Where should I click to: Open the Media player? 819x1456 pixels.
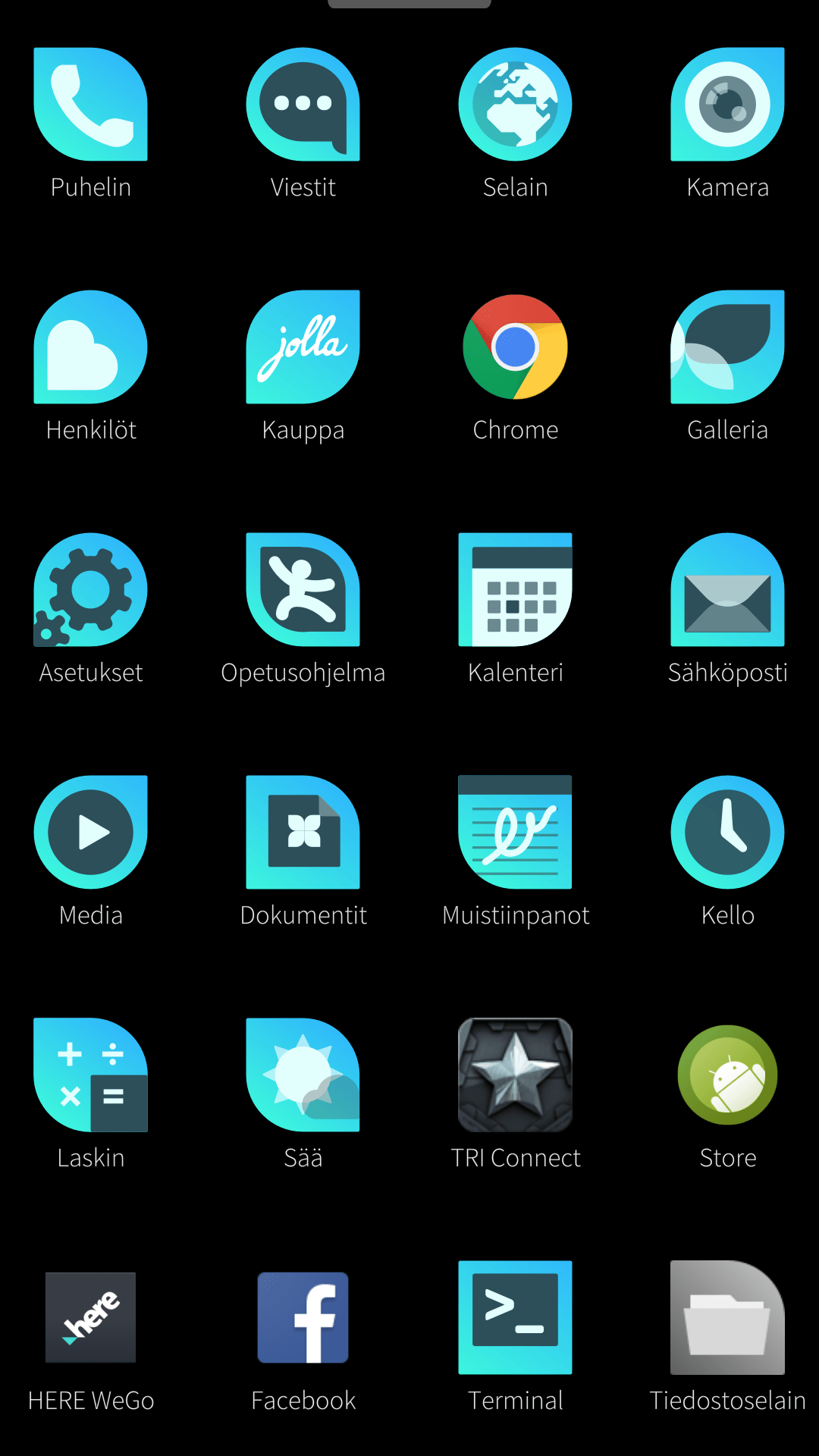pyautogui.click(x=91, y=833)
